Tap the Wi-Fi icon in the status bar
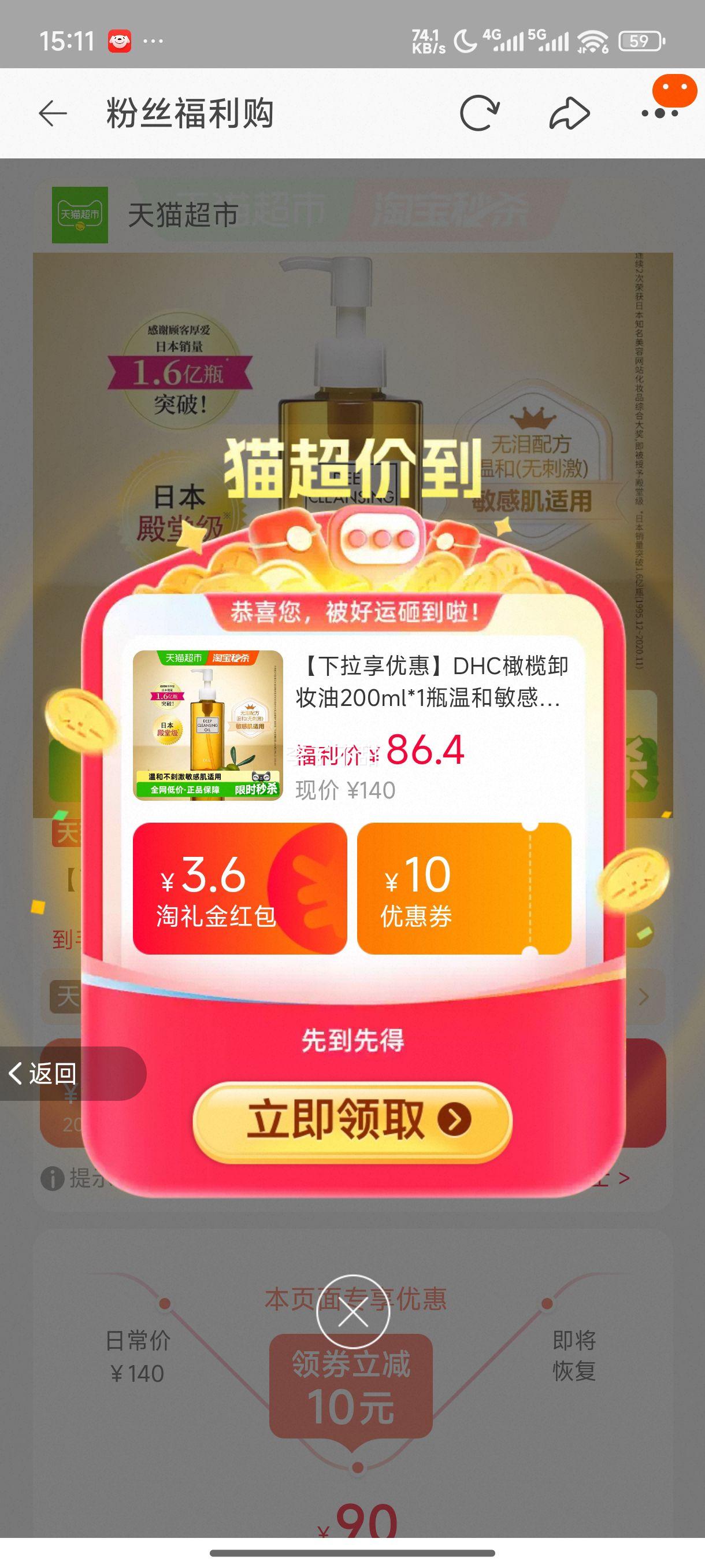 (593, 42)
